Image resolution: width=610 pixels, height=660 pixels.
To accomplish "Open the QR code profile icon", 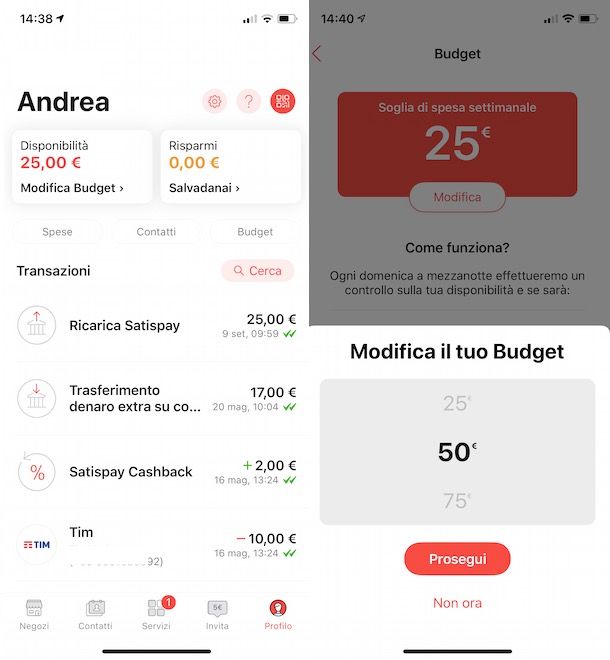I will tap(283, 101).
